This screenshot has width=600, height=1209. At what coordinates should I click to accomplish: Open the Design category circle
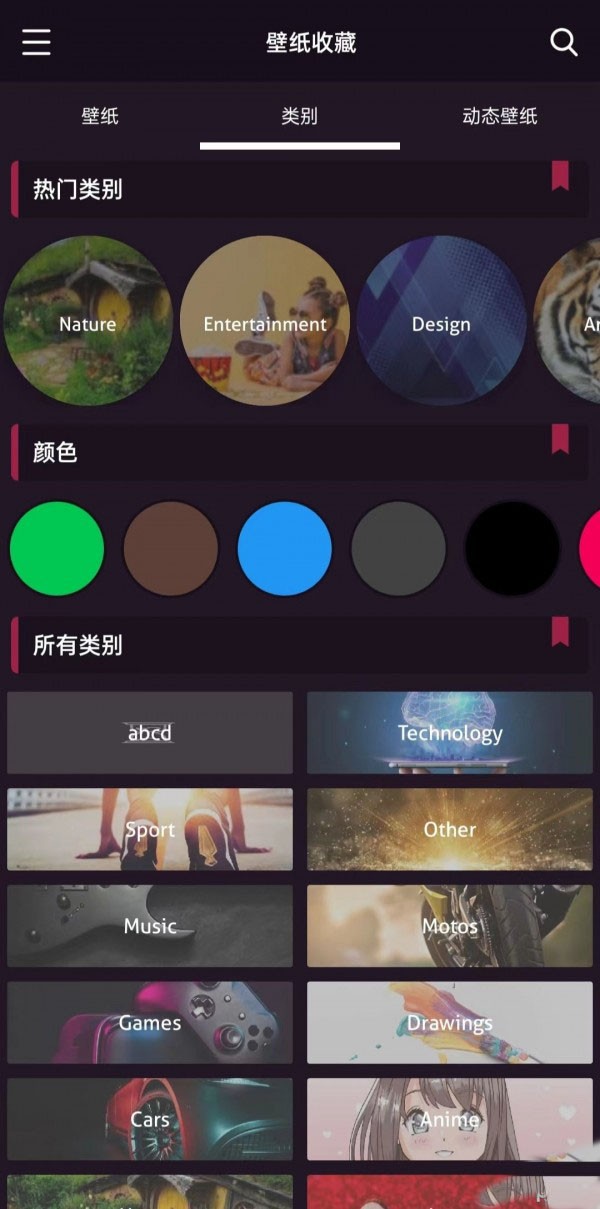click(441, 321)
